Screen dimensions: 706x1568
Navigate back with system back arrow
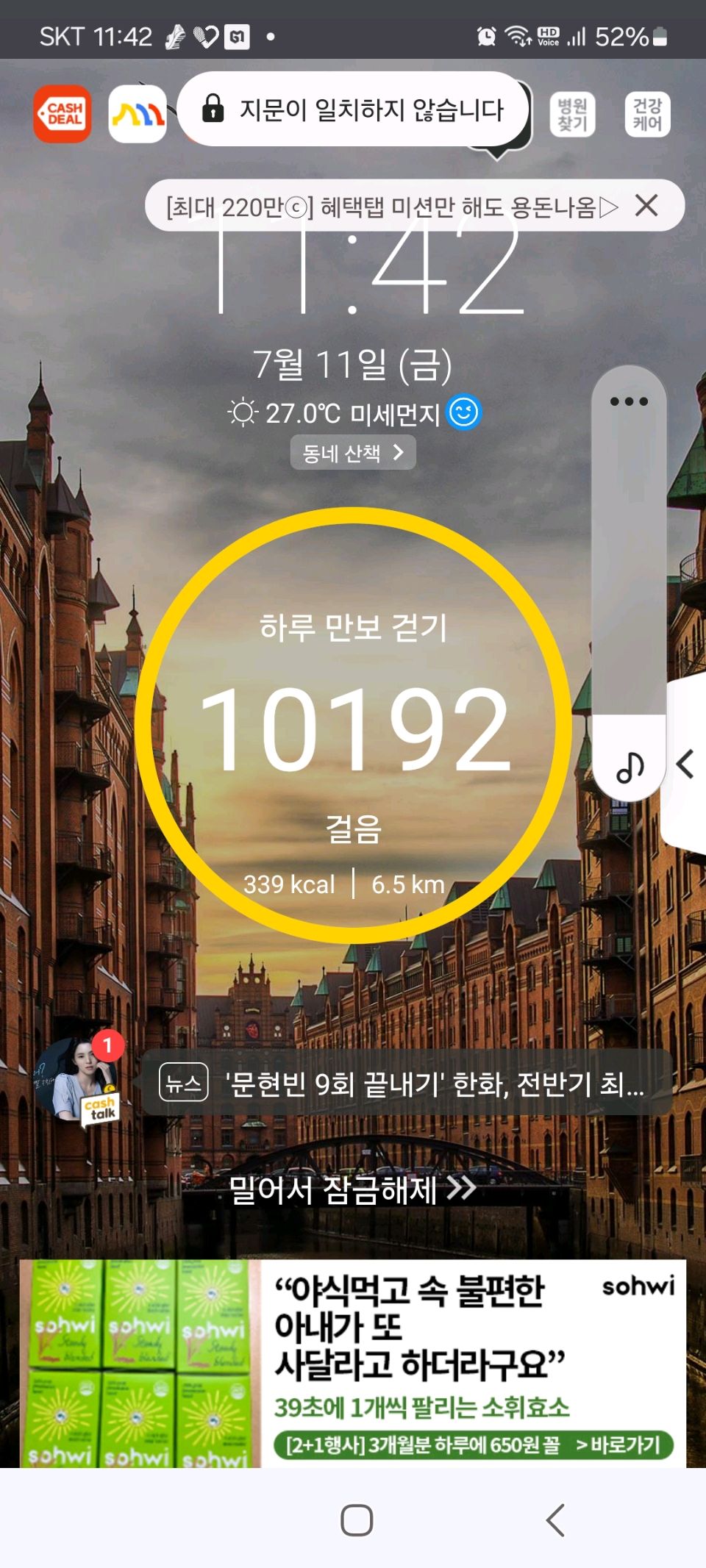(556, 1519)
